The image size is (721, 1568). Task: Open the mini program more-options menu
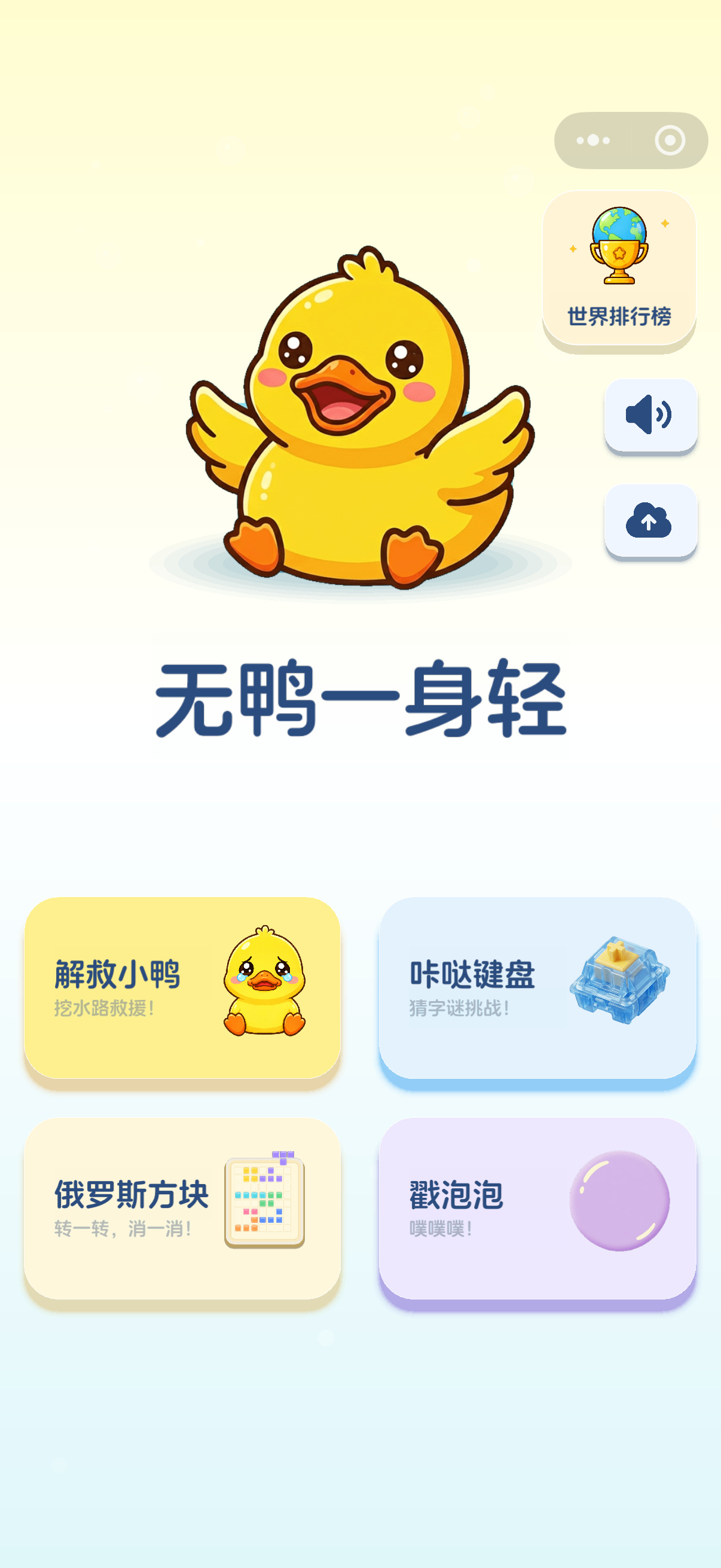click(x=592, y=141)
